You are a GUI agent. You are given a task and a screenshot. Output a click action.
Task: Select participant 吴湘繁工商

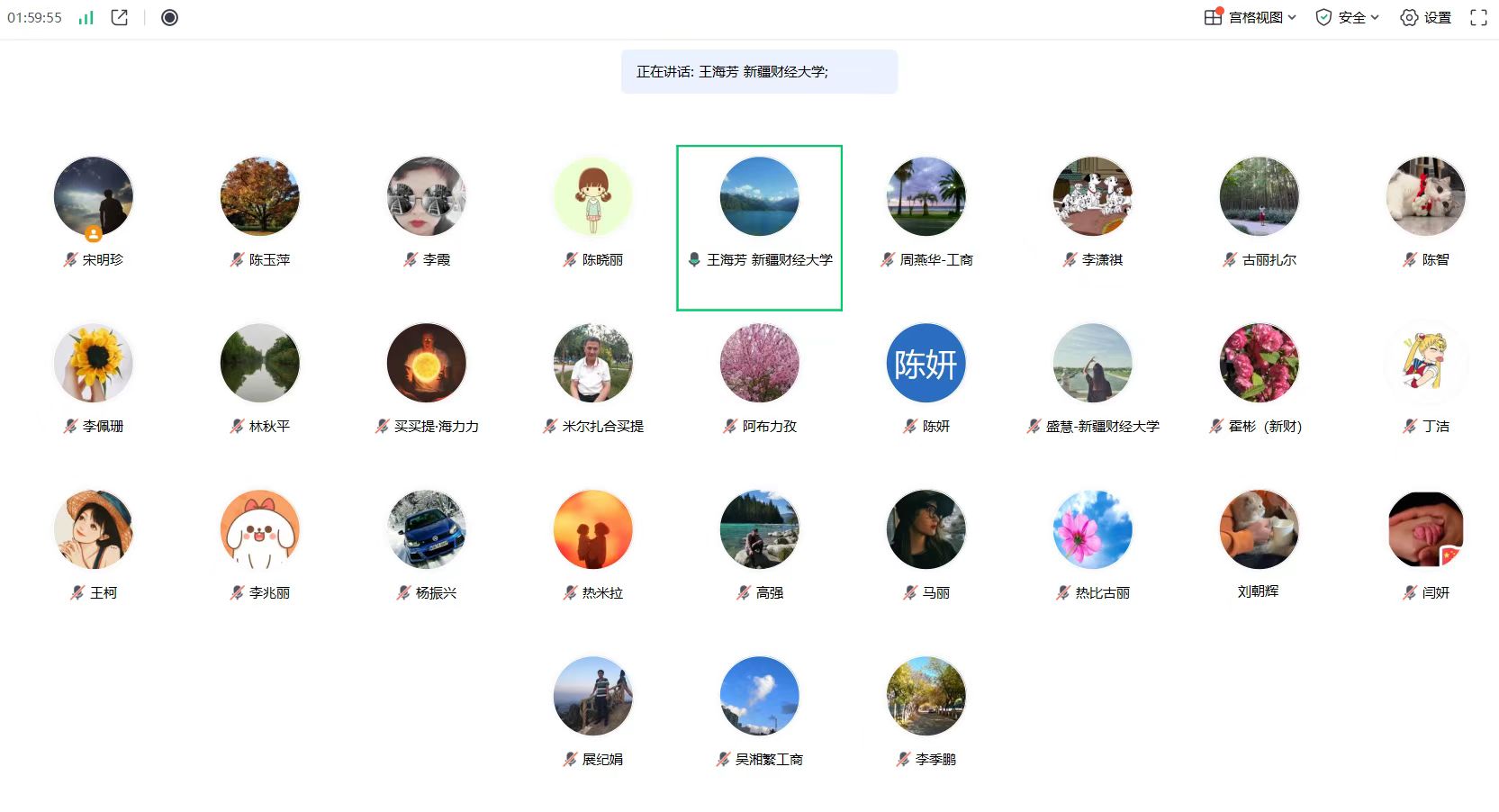pyautogui.click(x=759, y=696)
